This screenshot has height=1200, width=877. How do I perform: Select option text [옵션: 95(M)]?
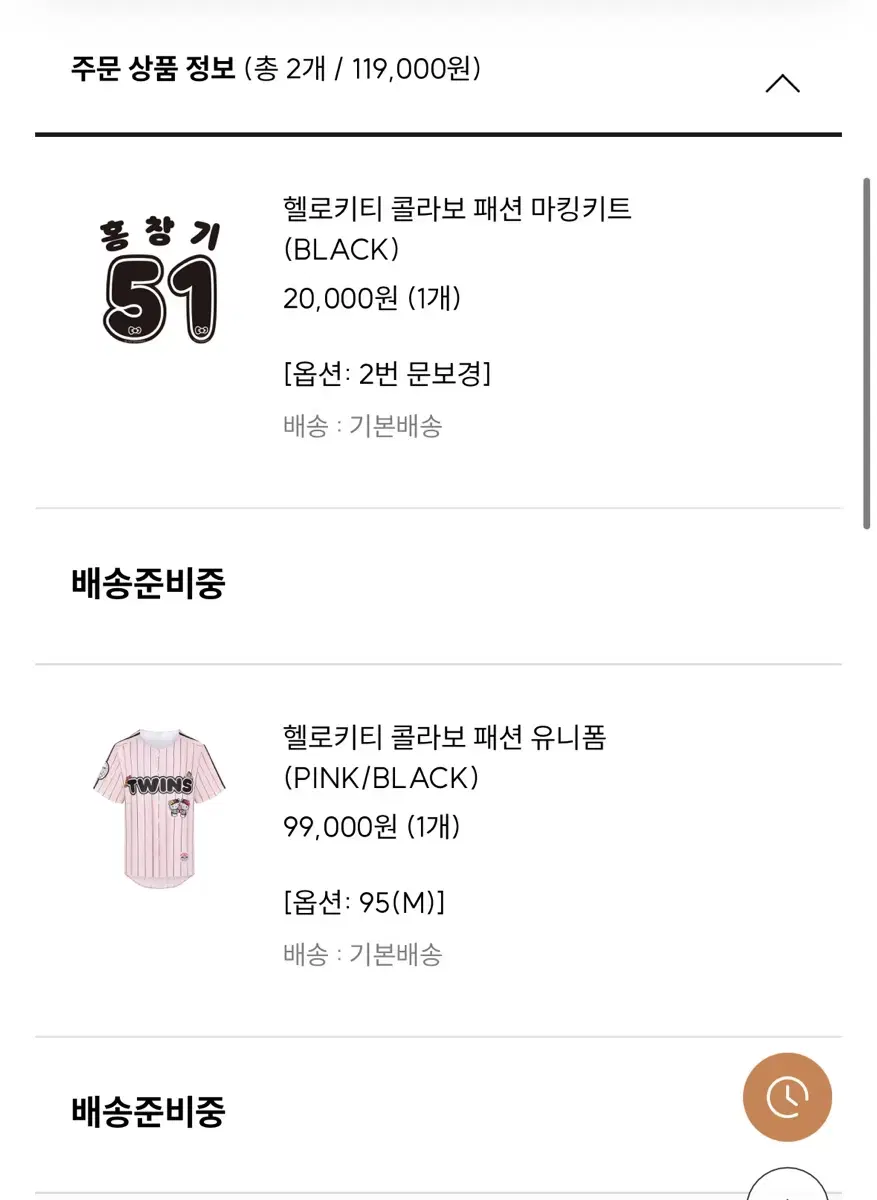point(365,902)
